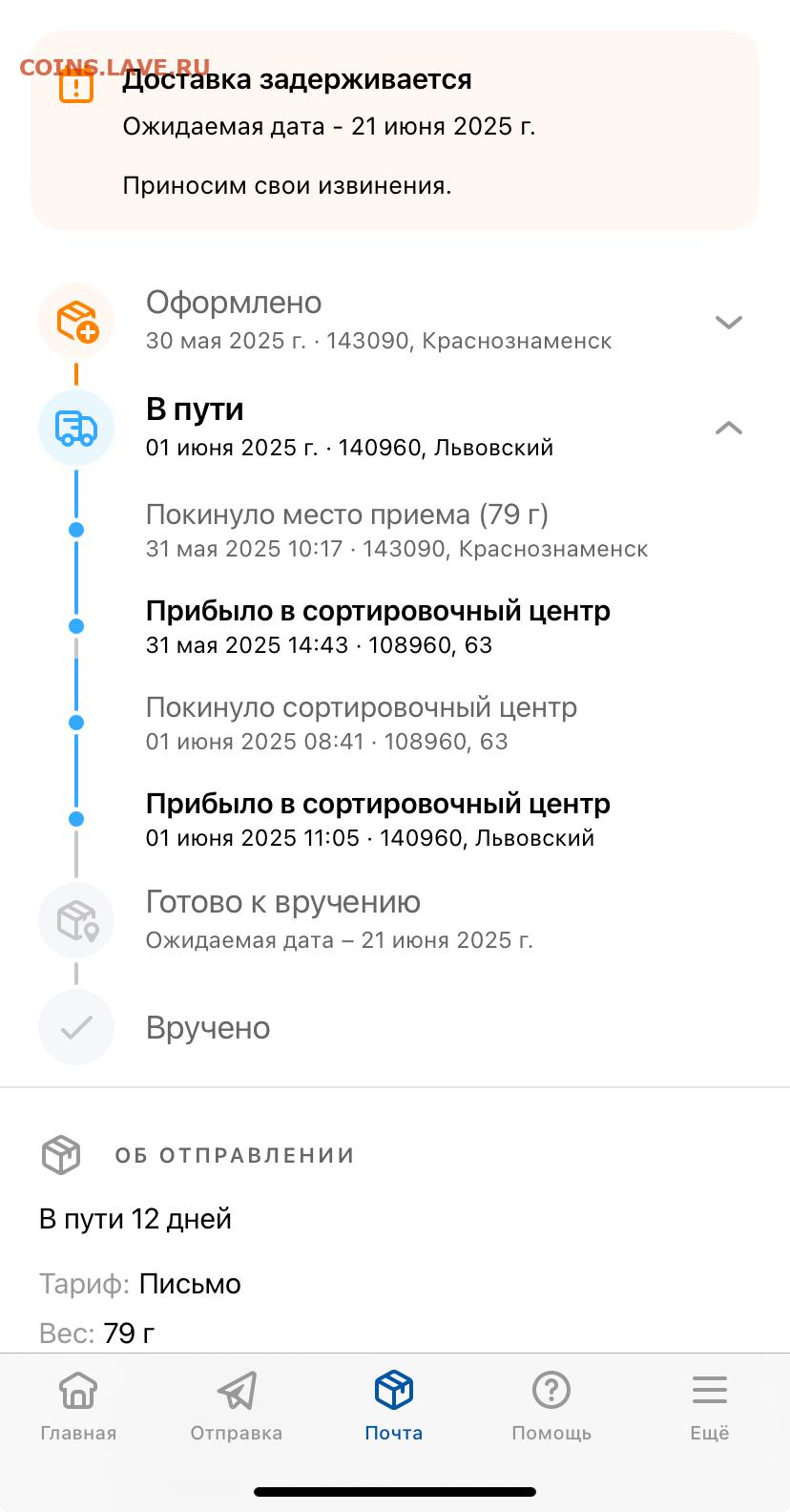The width and height of the screenshot is (790, 1512).
Task: Open the Отправка tab
Action: click(237, 1405)
